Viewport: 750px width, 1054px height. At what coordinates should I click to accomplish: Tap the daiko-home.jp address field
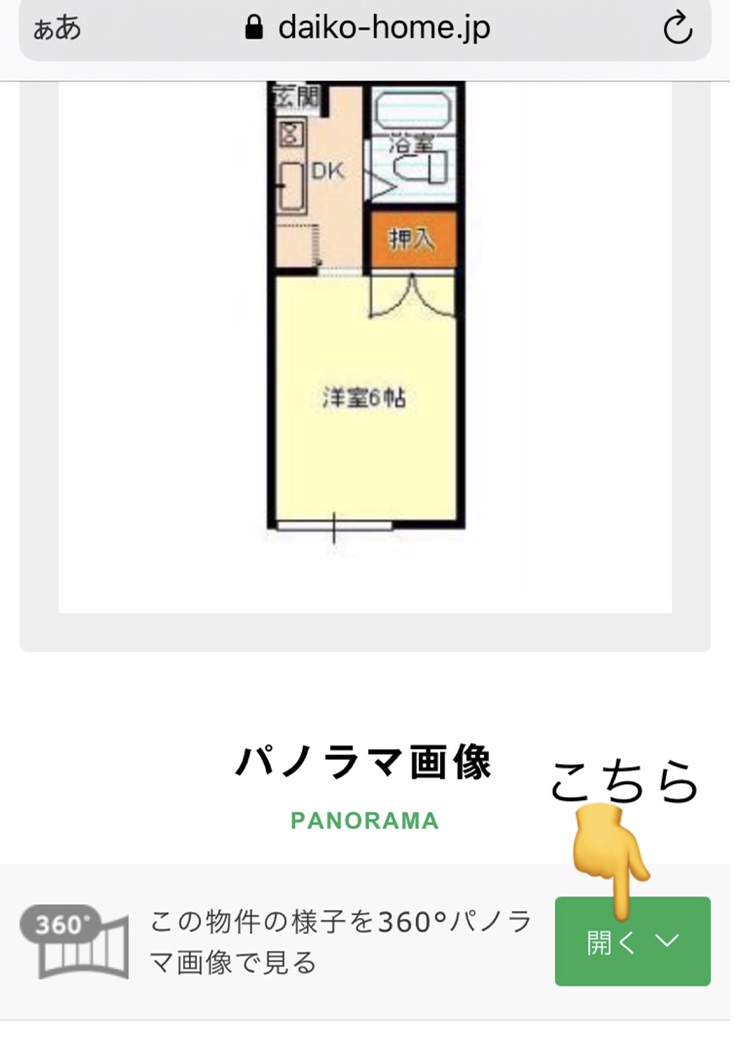tap(368, 28)
